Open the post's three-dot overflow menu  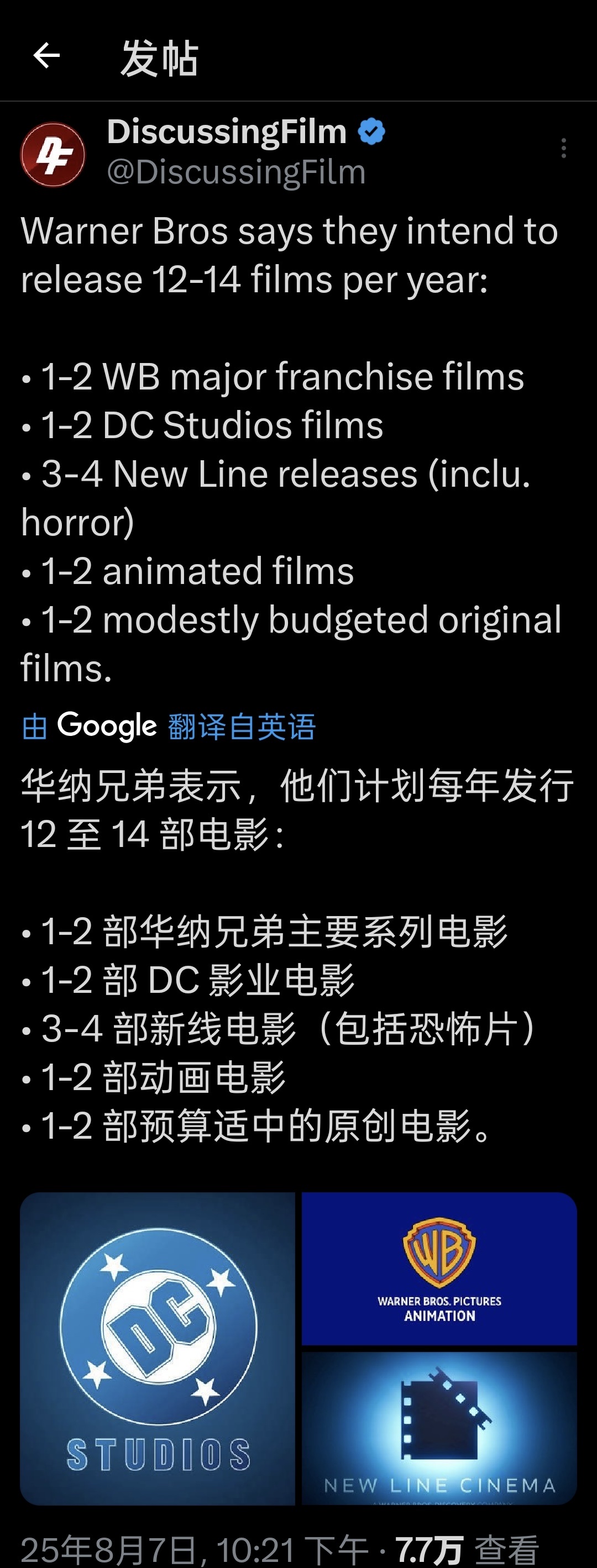tap(563, 148)
